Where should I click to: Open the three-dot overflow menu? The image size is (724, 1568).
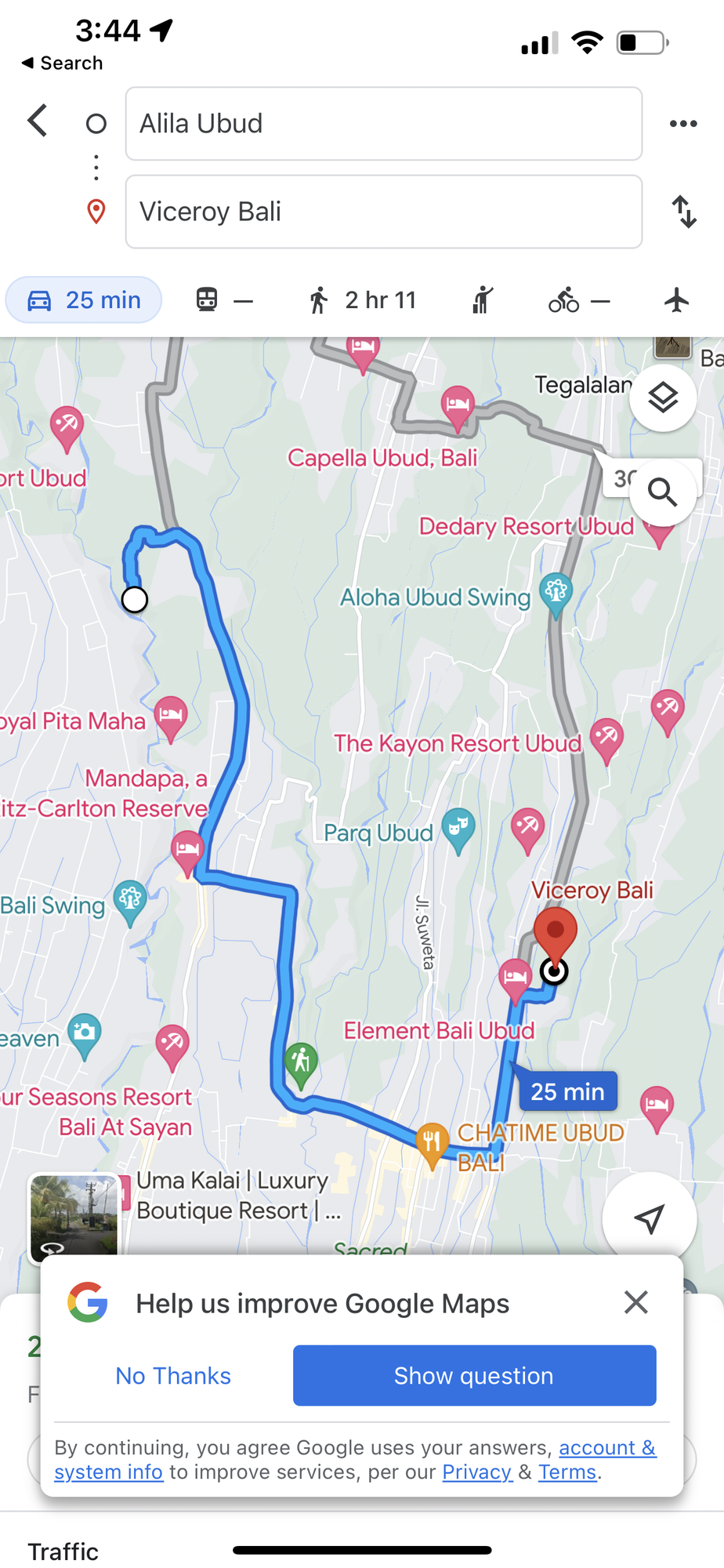(683, 124)
